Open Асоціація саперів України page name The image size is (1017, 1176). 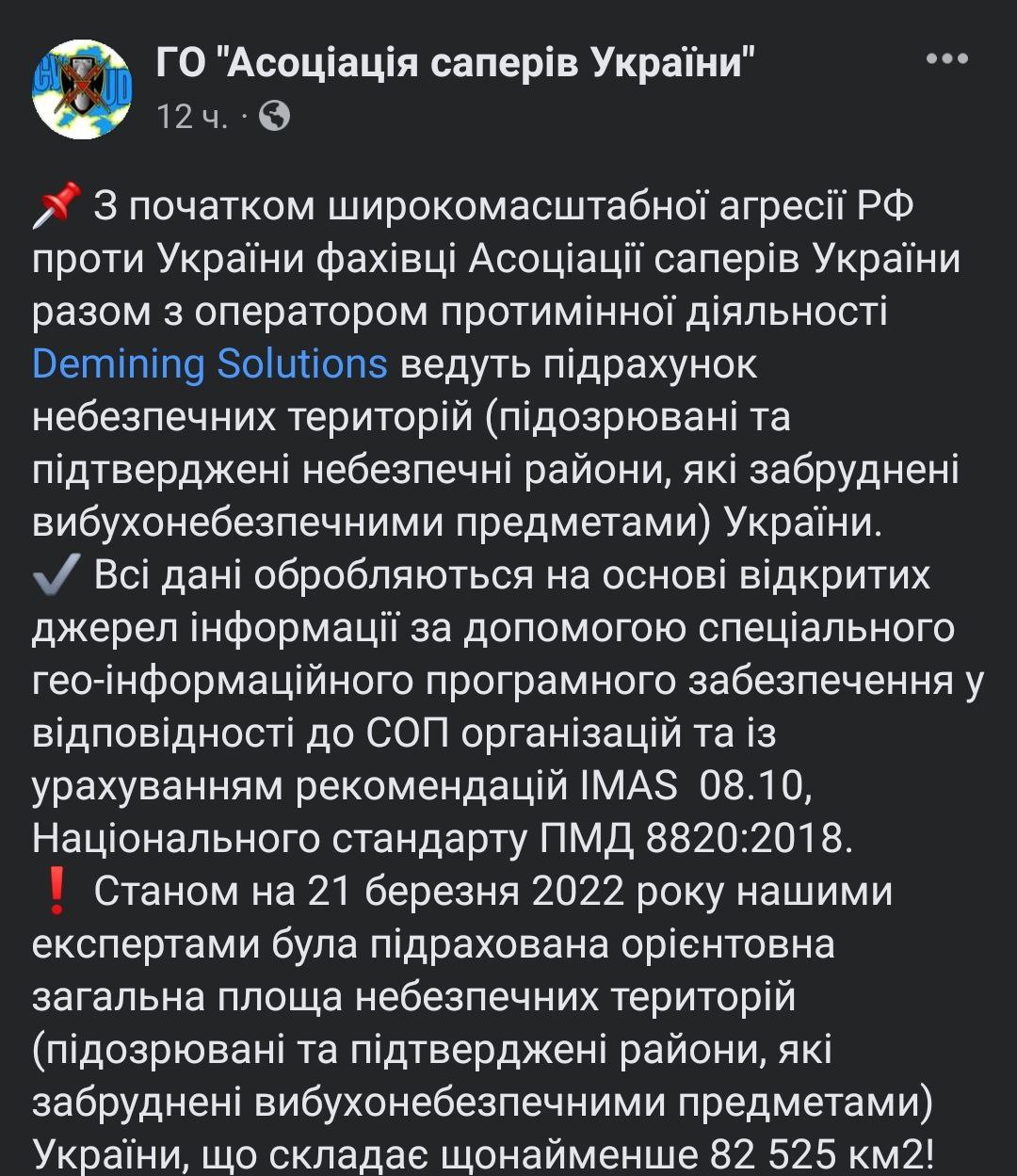[x=457, y=63]
